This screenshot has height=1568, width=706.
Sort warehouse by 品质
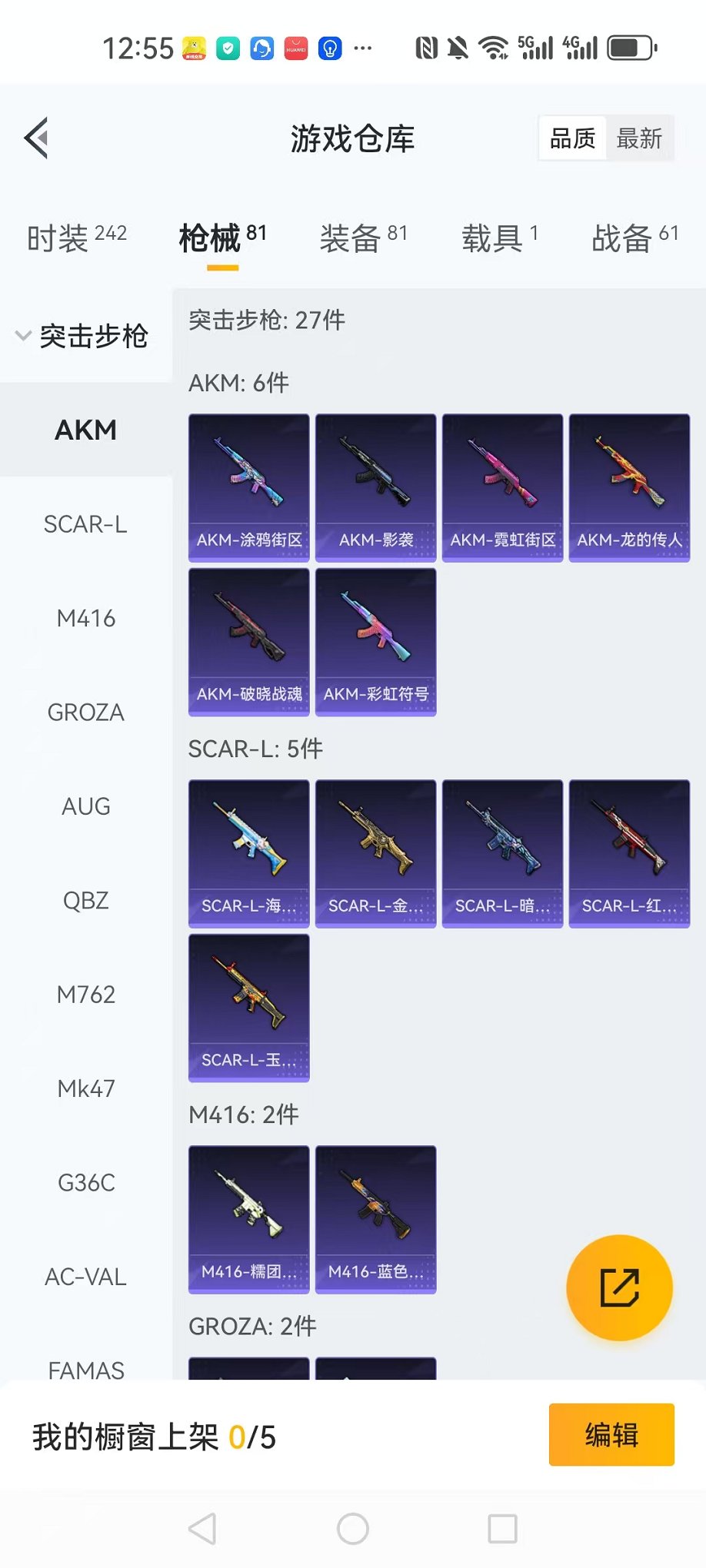(x=572, y=138)
